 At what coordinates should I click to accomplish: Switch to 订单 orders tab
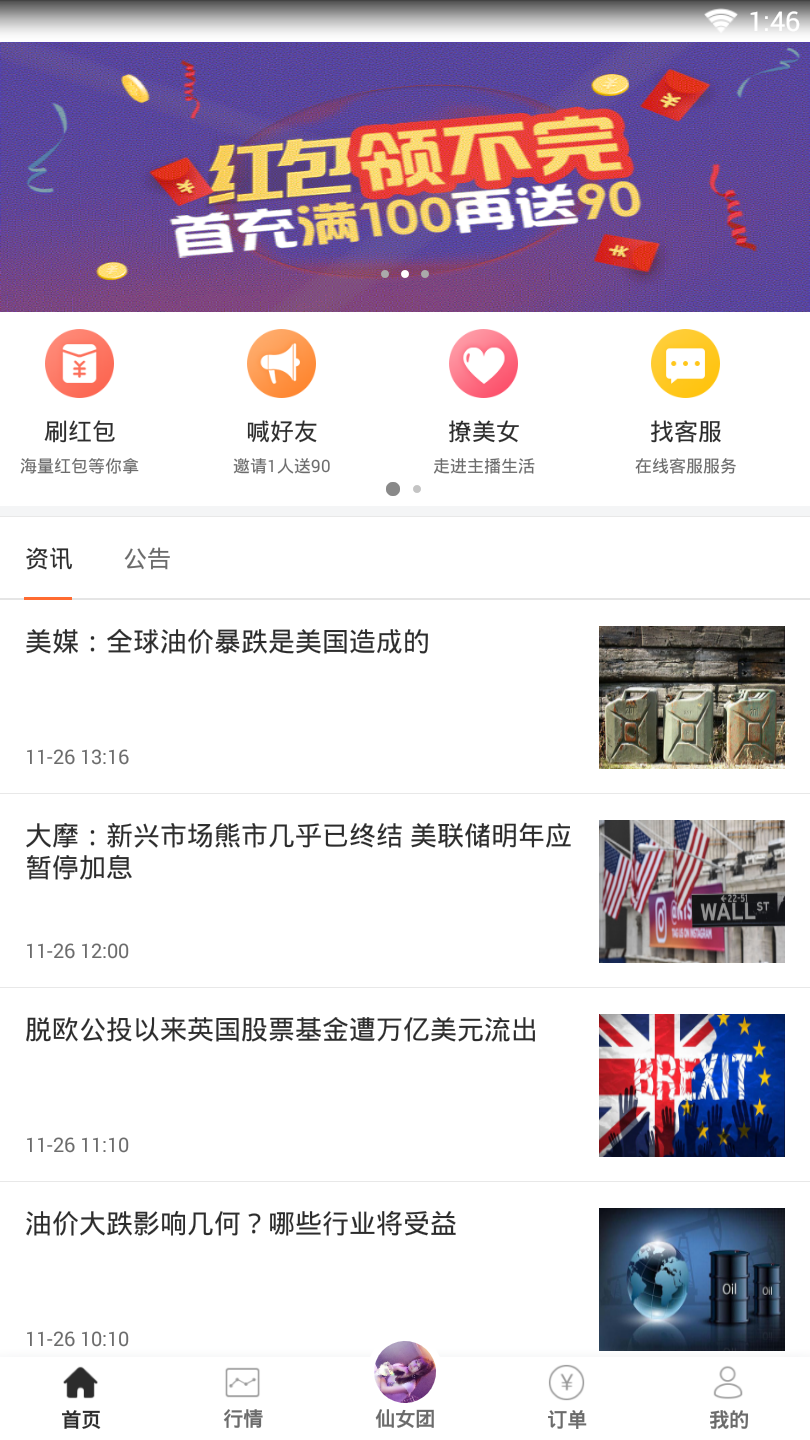pos(566,1398)
